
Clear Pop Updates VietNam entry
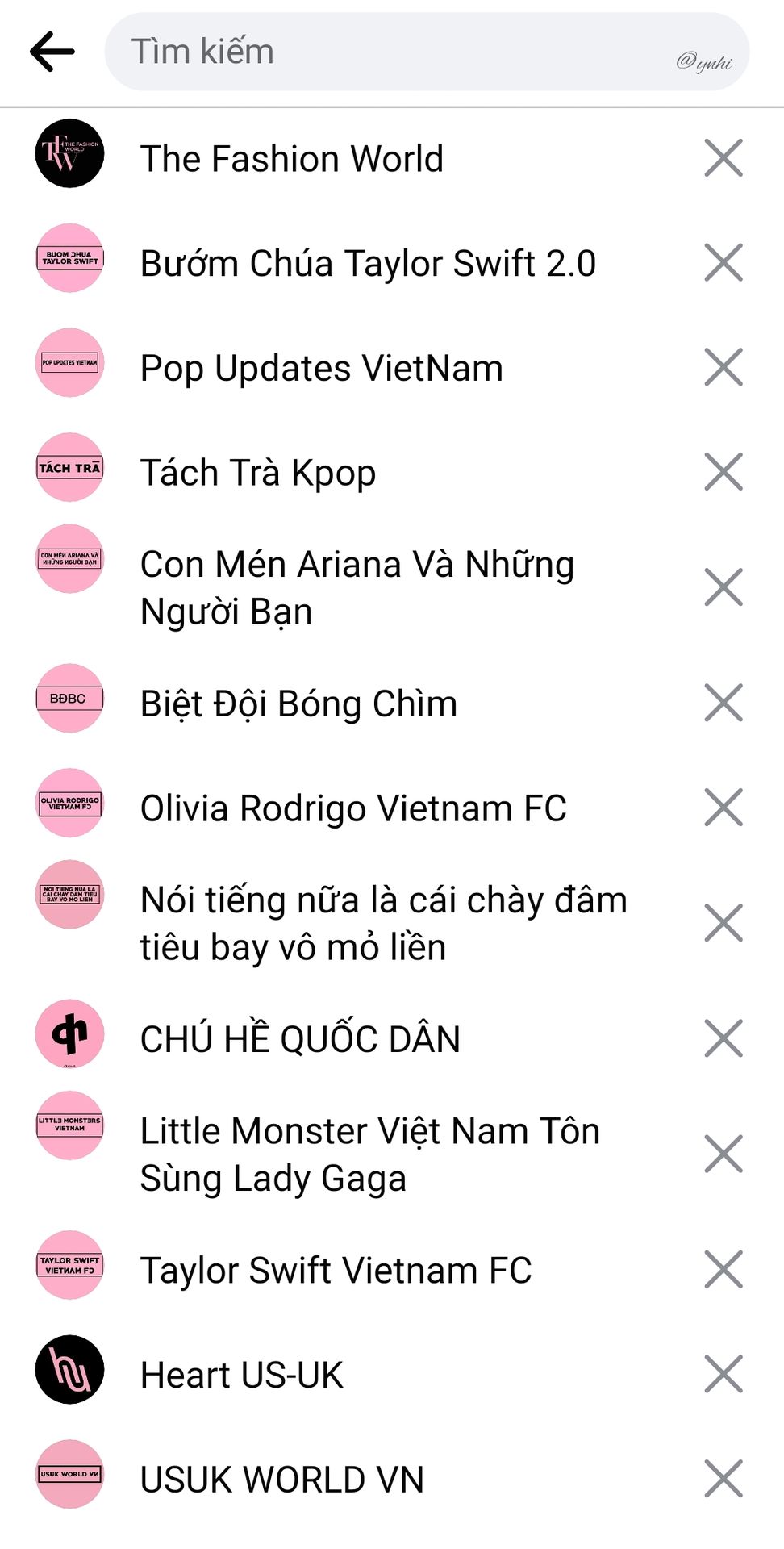pyautogui.click(x=723, y=367)
